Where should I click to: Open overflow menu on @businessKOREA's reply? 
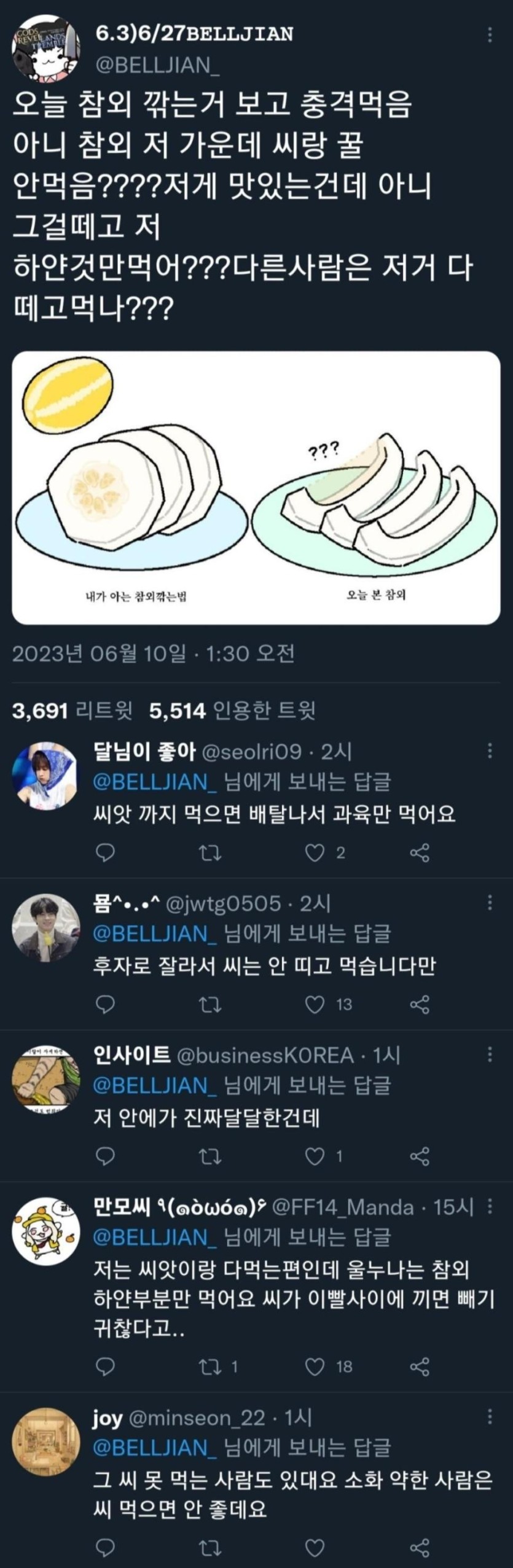(490, 1055)
